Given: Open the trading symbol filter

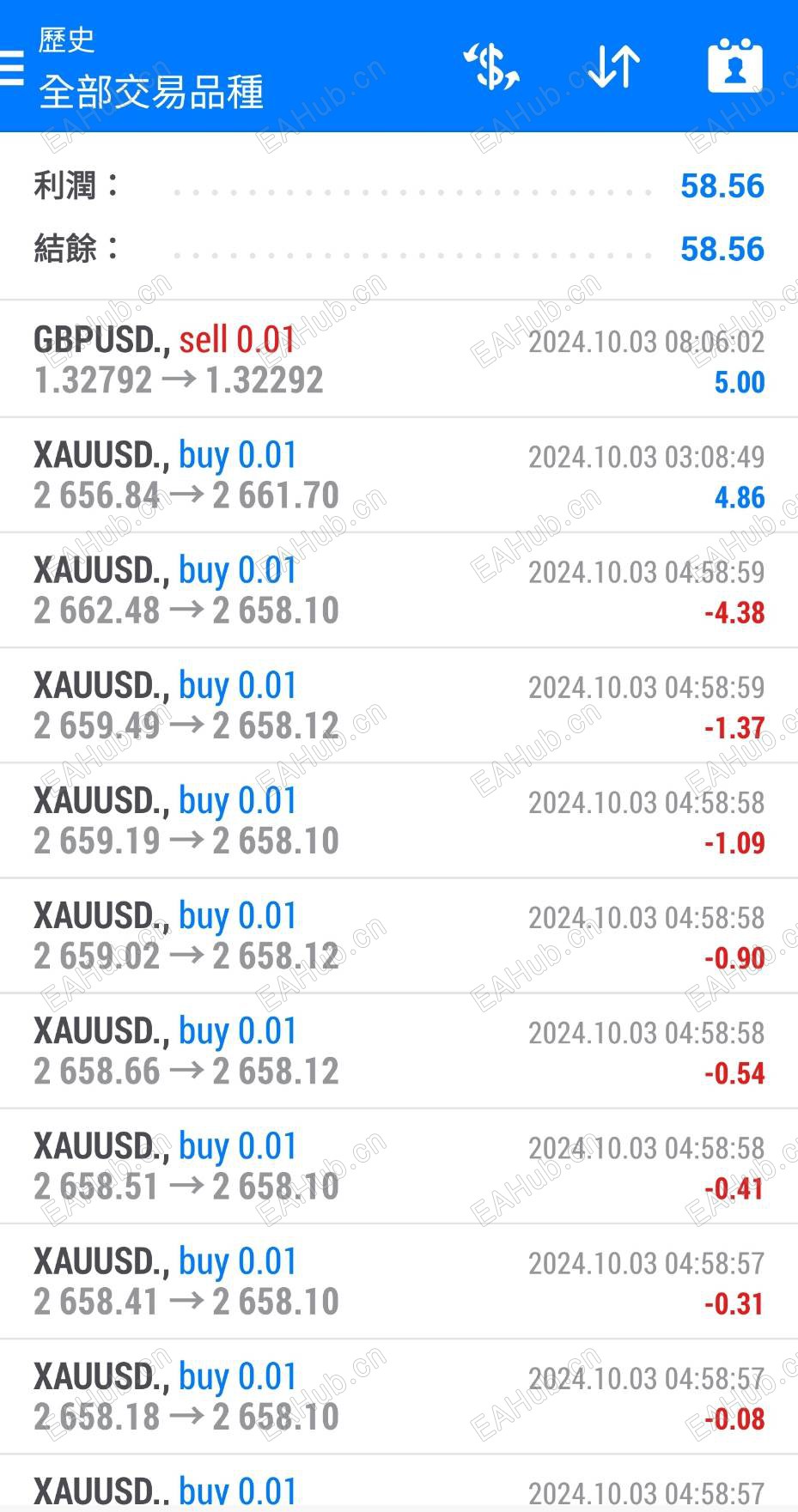Looking at the screenshot, I should [491, 67].
